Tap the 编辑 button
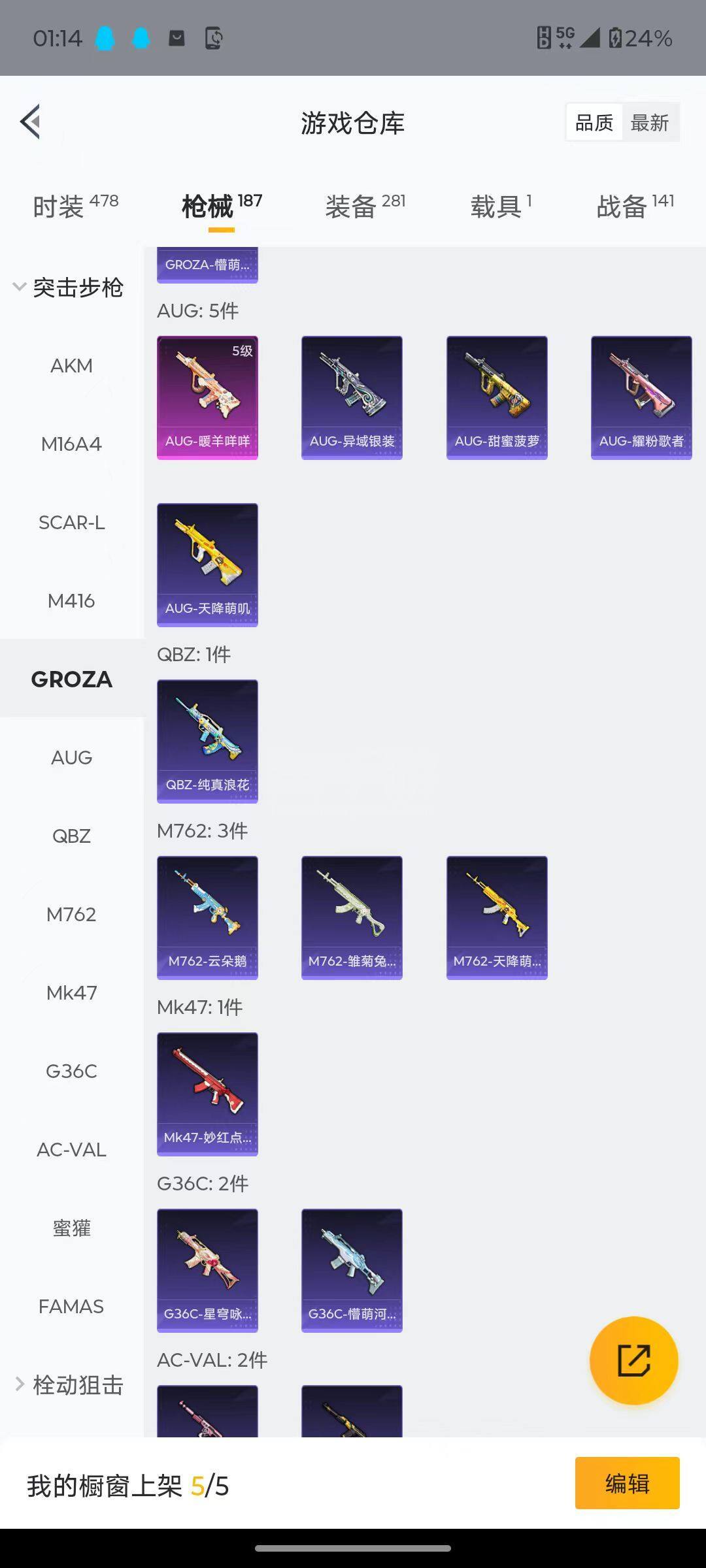Image resolution: width=706 pixels, height=1568 pixels. [x=627, y=1483]
